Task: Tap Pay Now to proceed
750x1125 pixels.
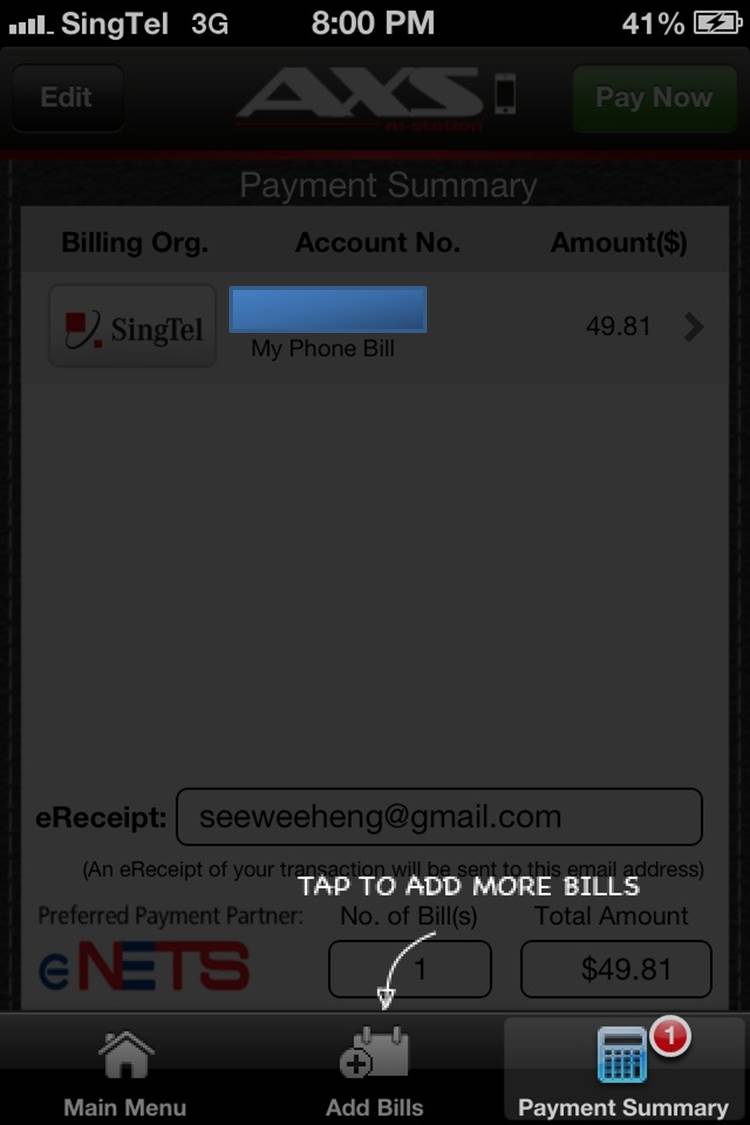Action: click(654, 98)
